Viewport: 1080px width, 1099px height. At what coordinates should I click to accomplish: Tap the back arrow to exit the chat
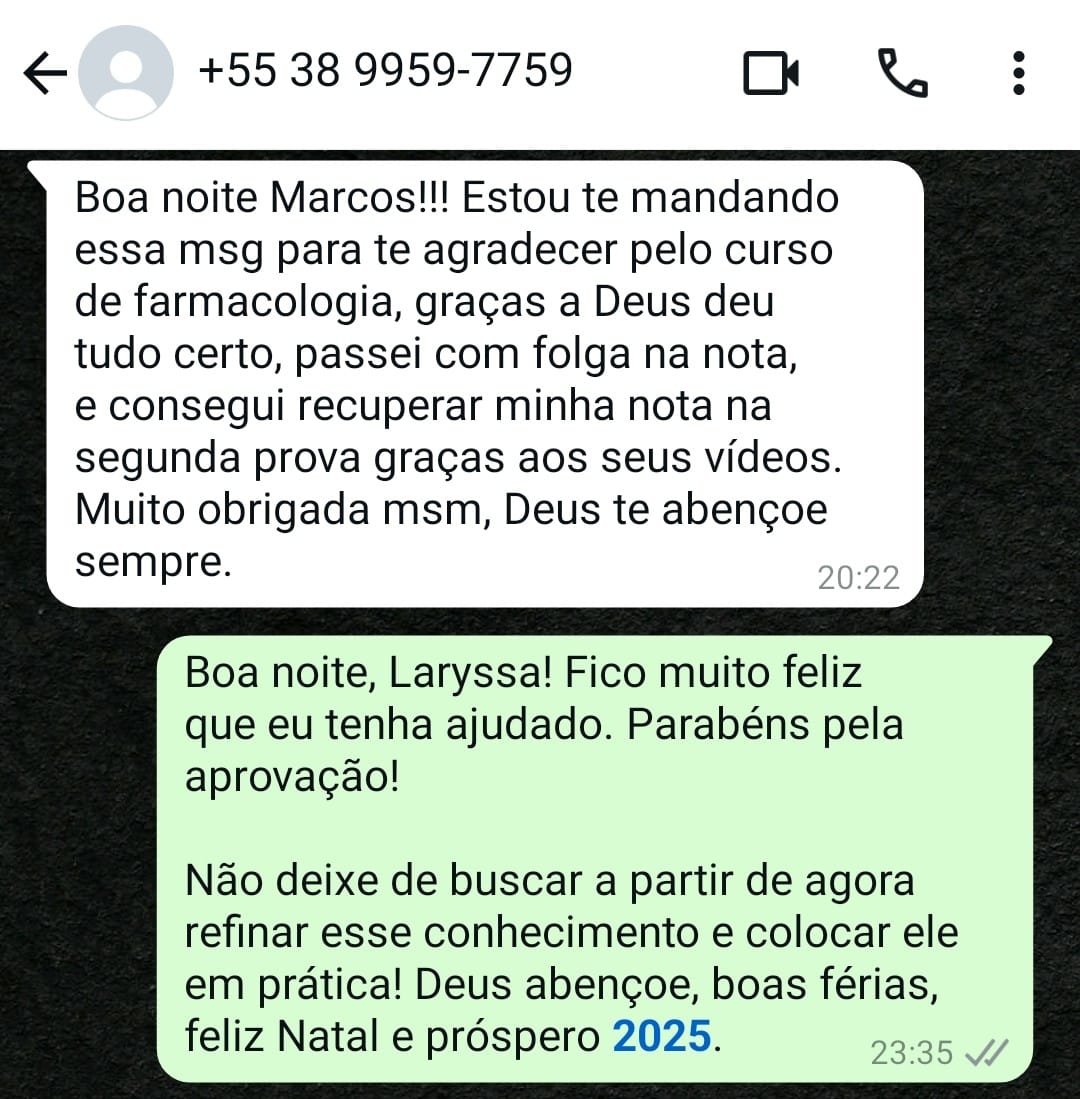[44, 71]
